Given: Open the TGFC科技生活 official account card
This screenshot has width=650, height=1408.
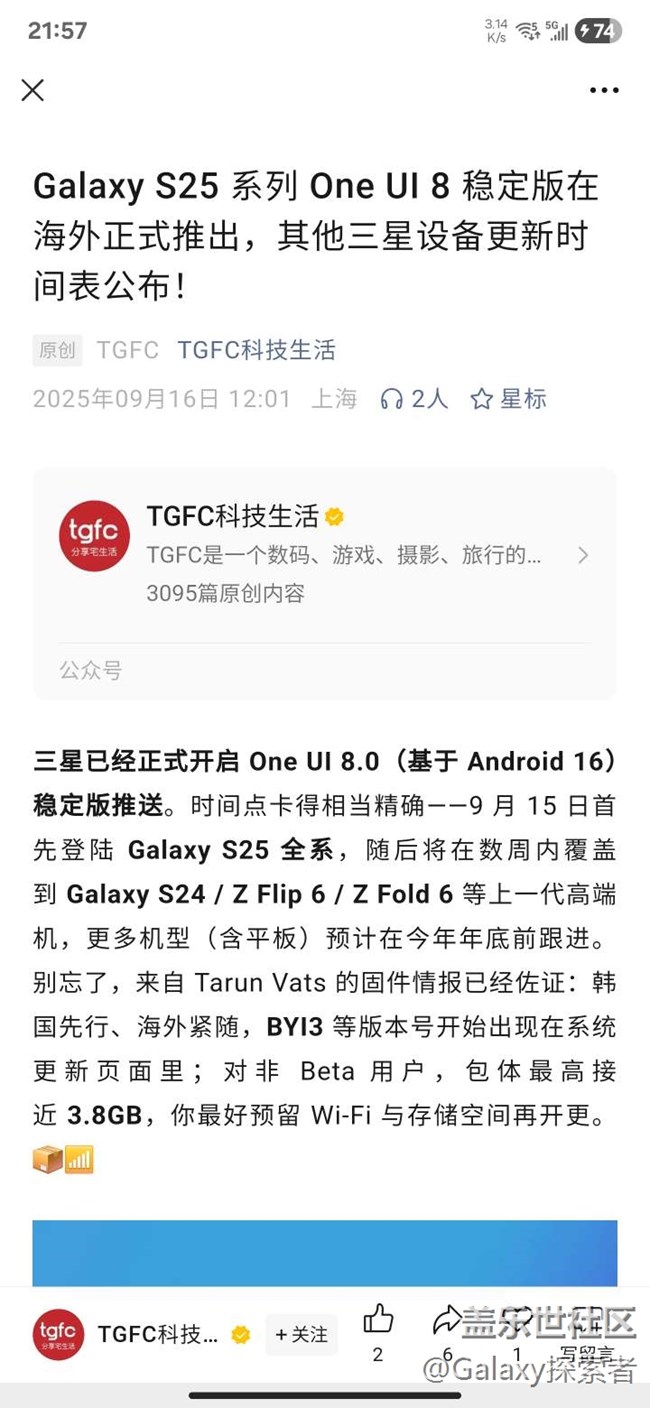Looking at the screenshot, I should (x=324, y=583).
